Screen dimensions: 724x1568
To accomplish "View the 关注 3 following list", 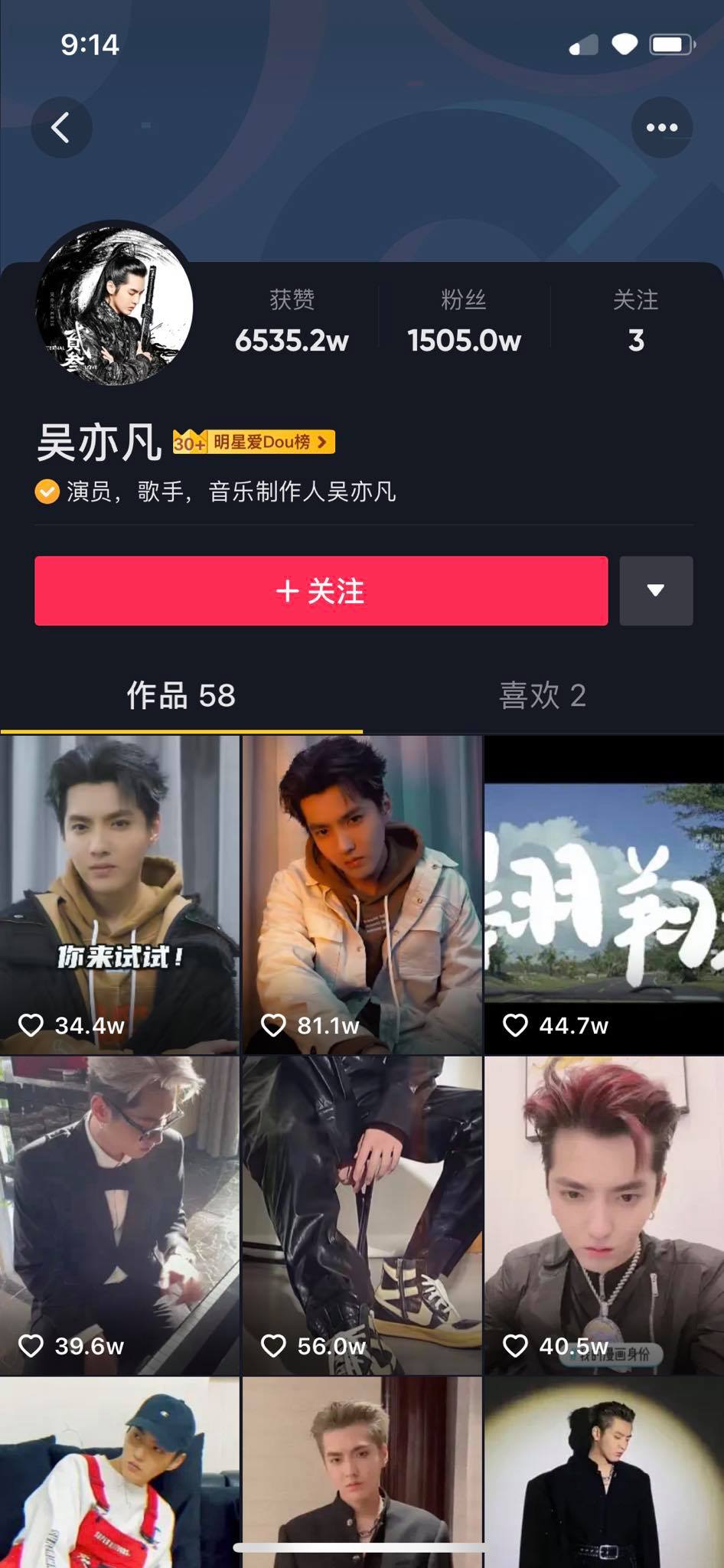I will 636,321.
